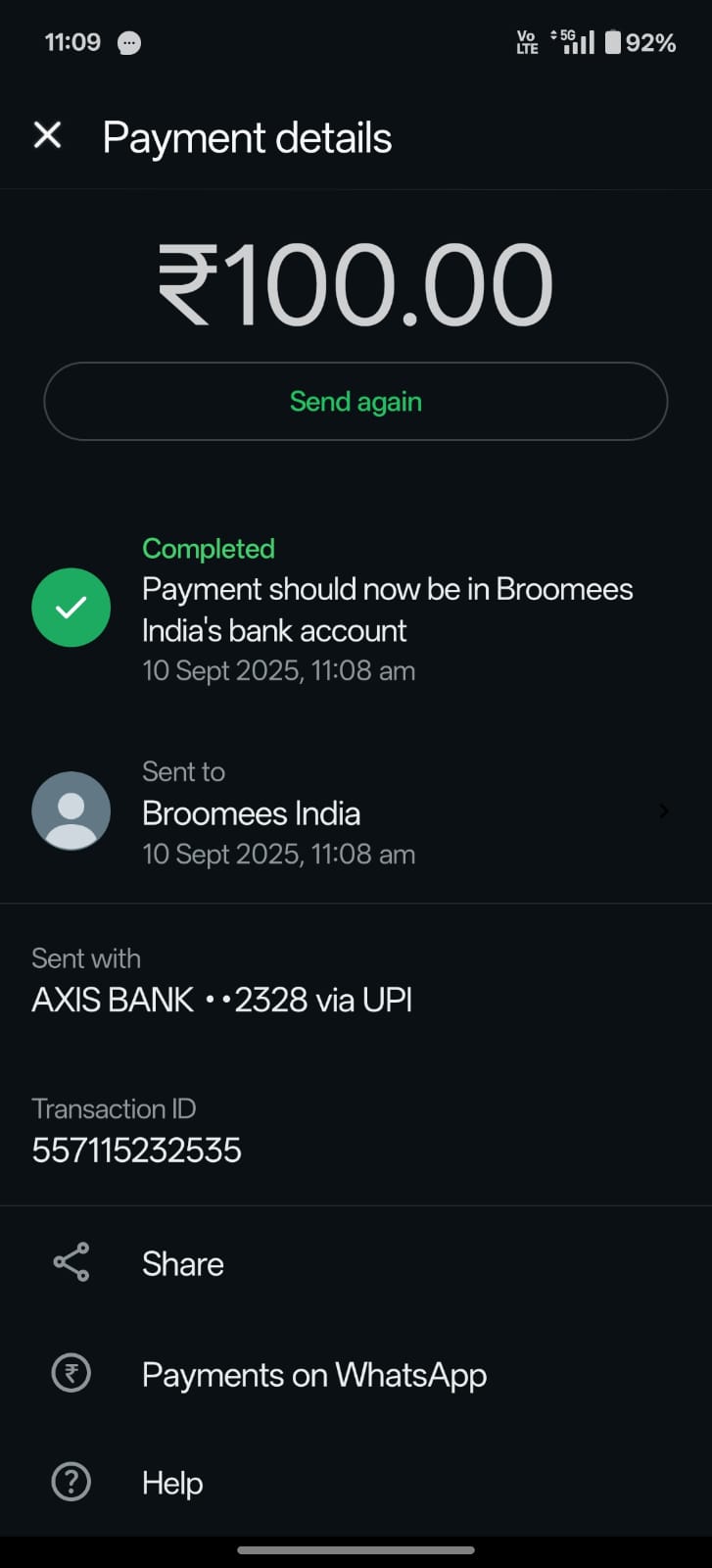Open the Broomees India recipient row

(356, 812)
